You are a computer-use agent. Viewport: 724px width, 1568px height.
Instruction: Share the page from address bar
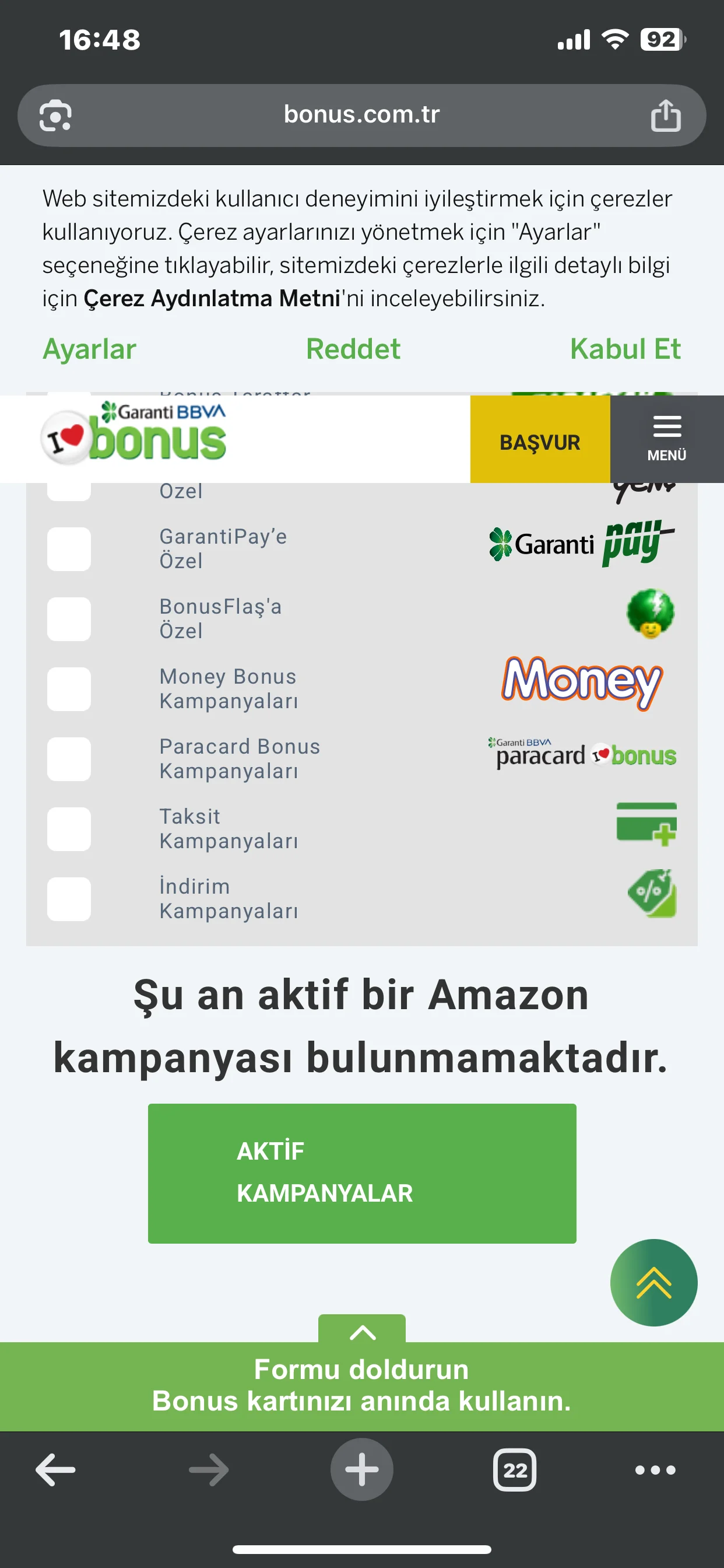(666, 115)
